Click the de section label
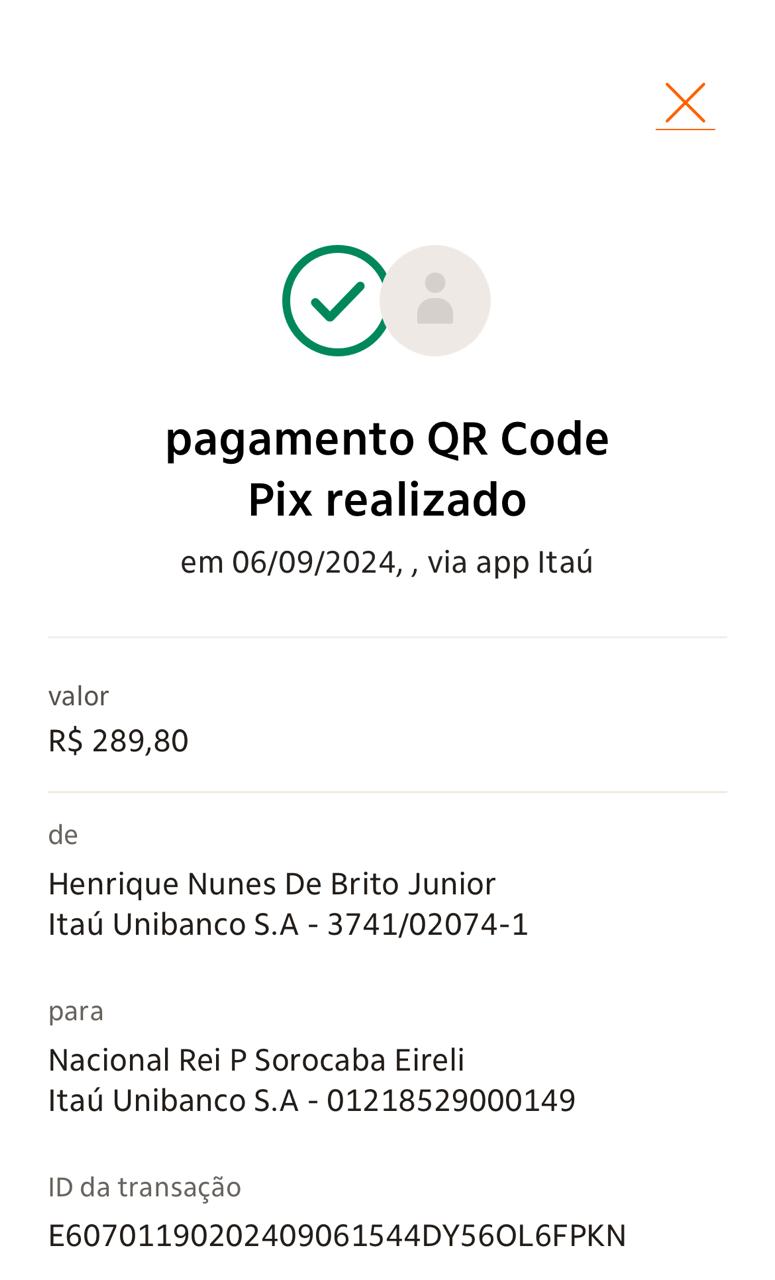This screenshot has height=1280, width=775. tap(60, 834)
